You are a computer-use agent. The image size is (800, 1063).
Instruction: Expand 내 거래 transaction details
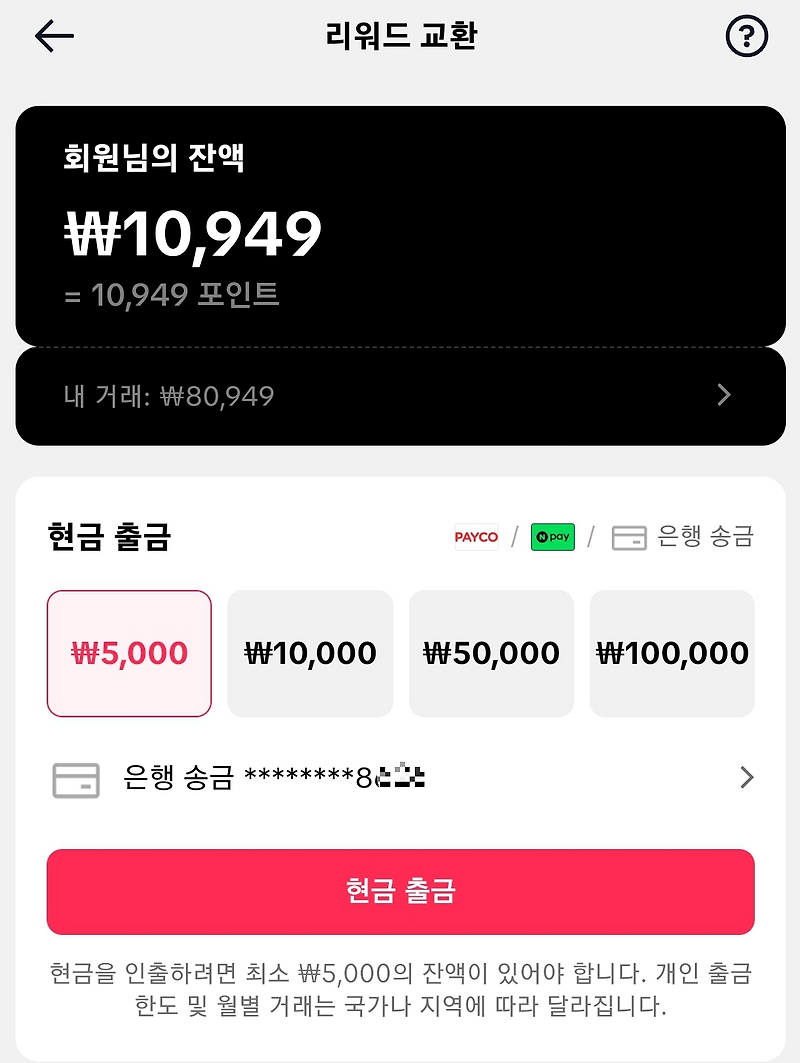point(400,395)
